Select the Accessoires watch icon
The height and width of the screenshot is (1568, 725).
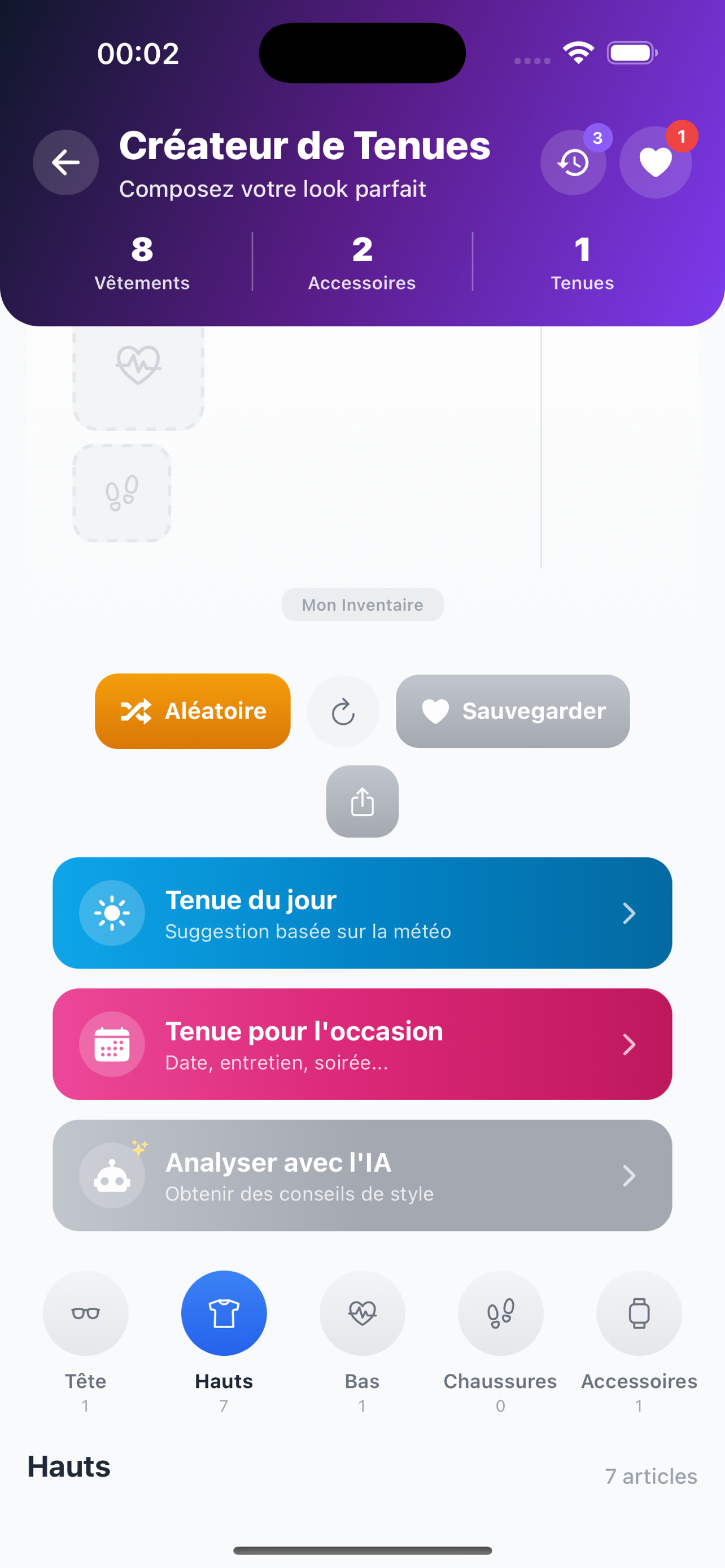coord(638,1313)
